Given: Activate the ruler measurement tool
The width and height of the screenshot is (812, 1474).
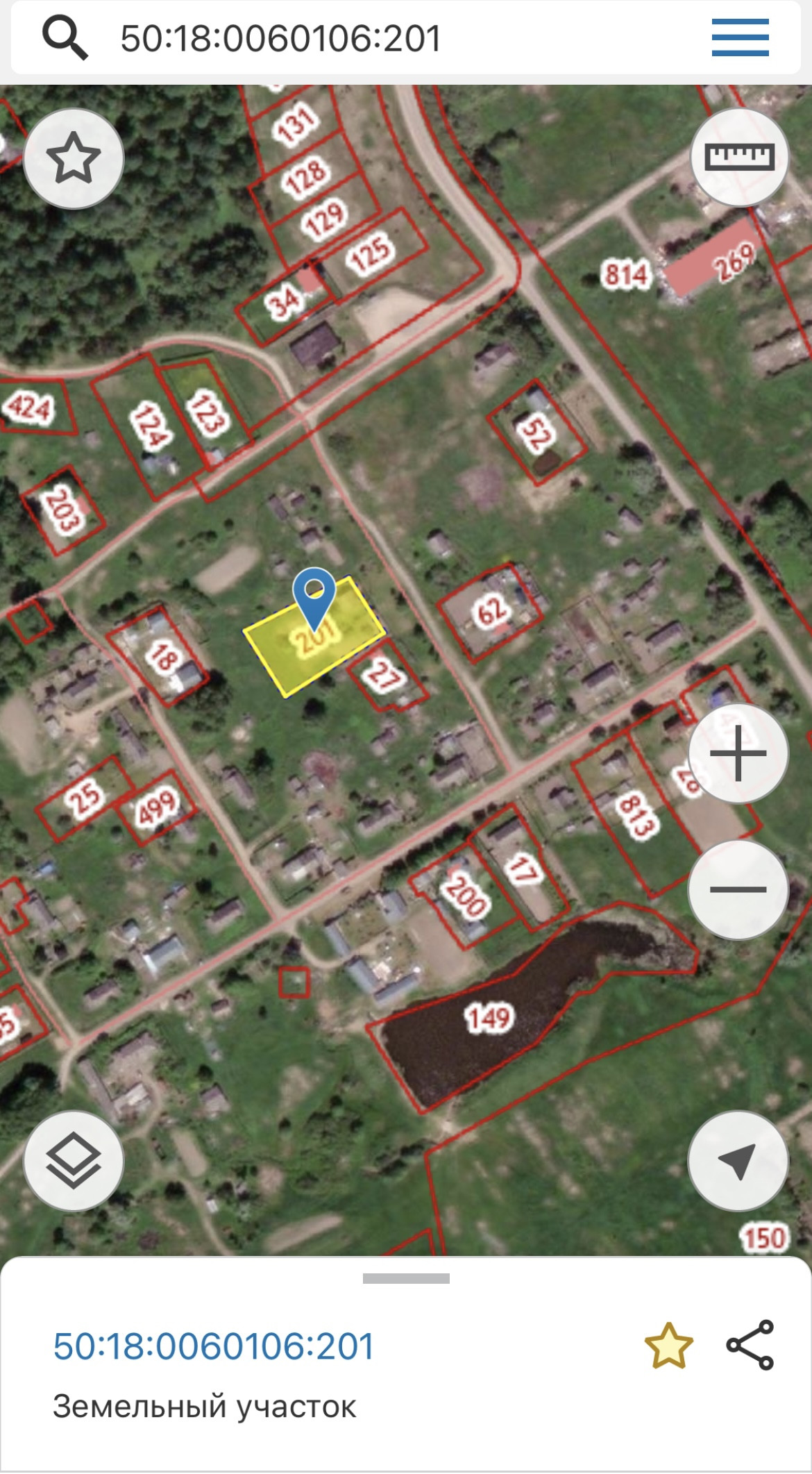Looking at the screenshot, I should 739,157.
